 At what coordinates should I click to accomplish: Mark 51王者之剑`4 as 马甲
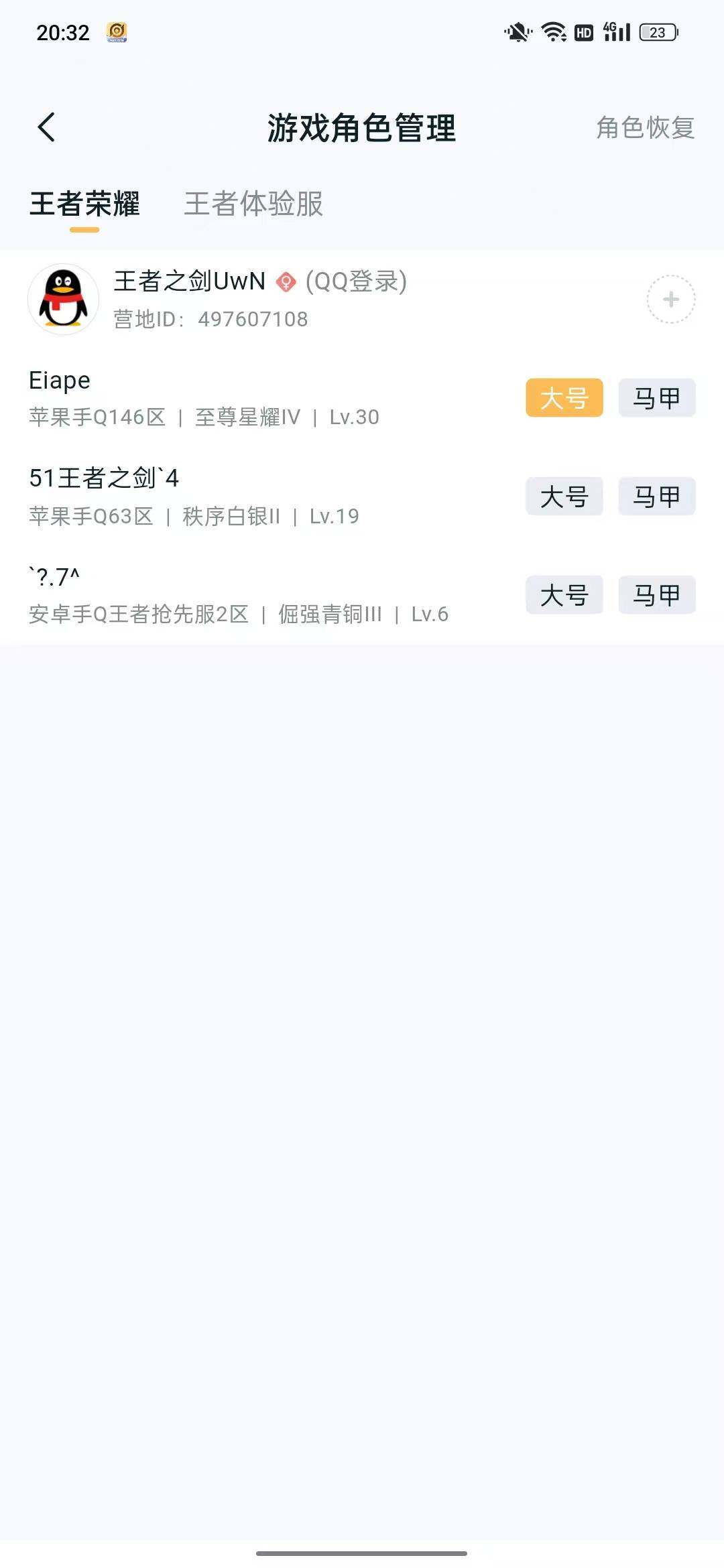click(656, 497)
